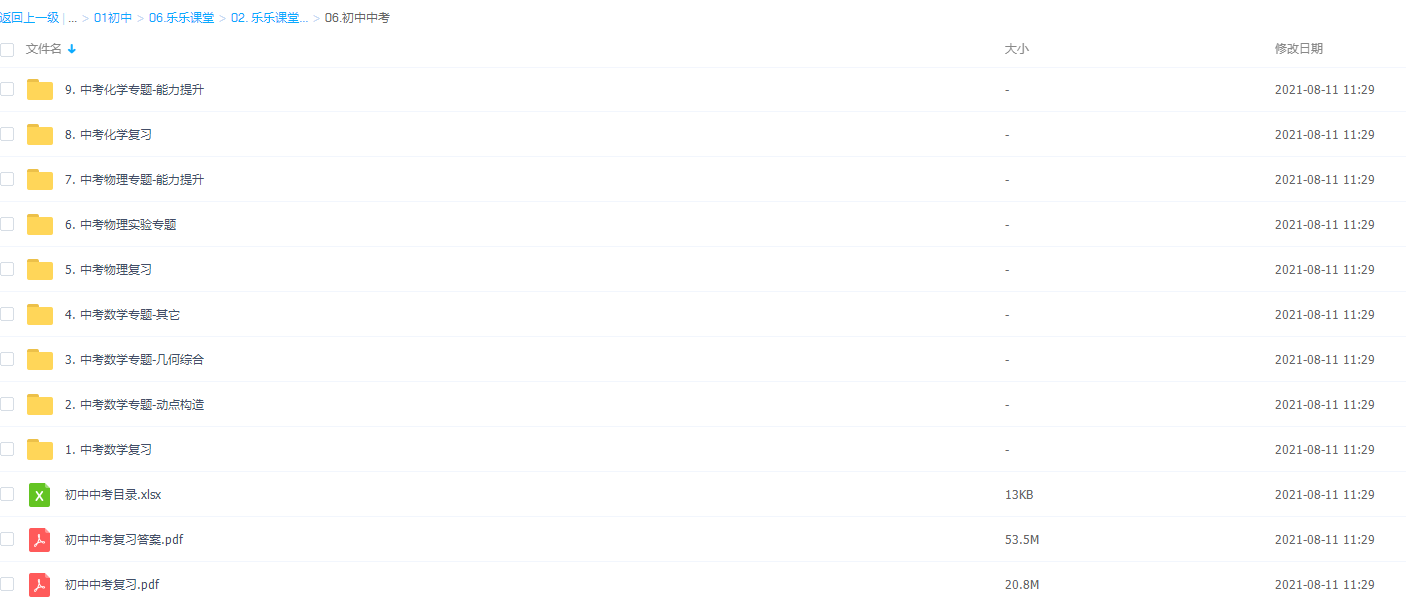This screenshot has height=606, width=1406.
Task: Go back via 返回上一级 link
Action: pyautogui.click(x=29, y=18)
